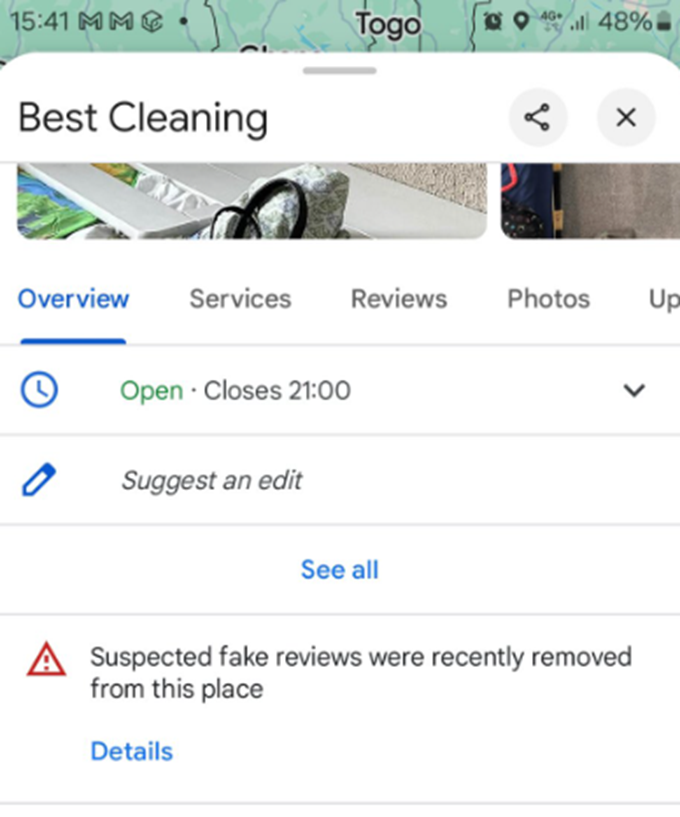
Task: Select the Overview tab
Action: click(x=73, y=299)
